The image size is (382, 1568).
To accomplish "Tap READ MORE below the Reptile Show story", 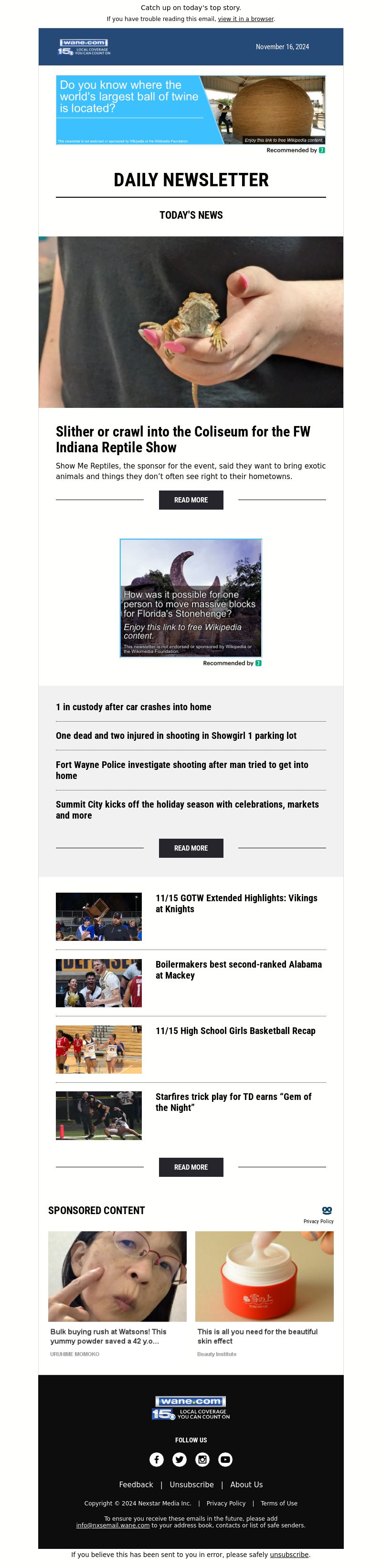I will point(191,500).
